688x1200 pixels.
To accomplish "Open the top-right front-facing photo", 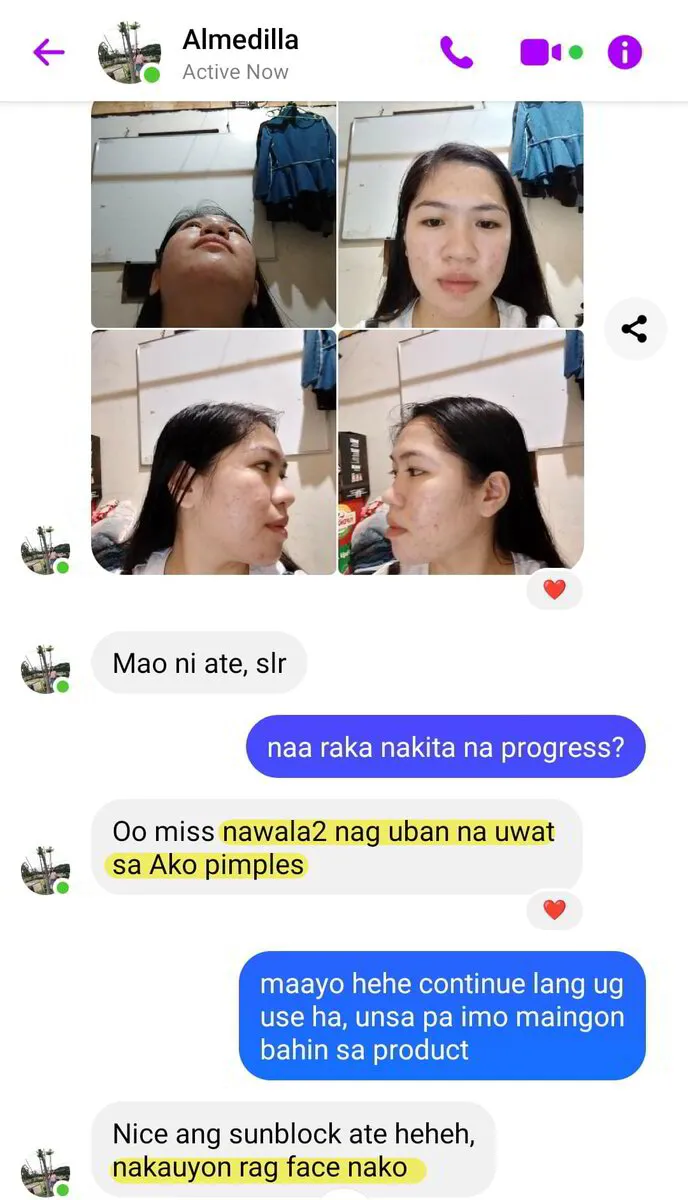I will pos(461,214).
